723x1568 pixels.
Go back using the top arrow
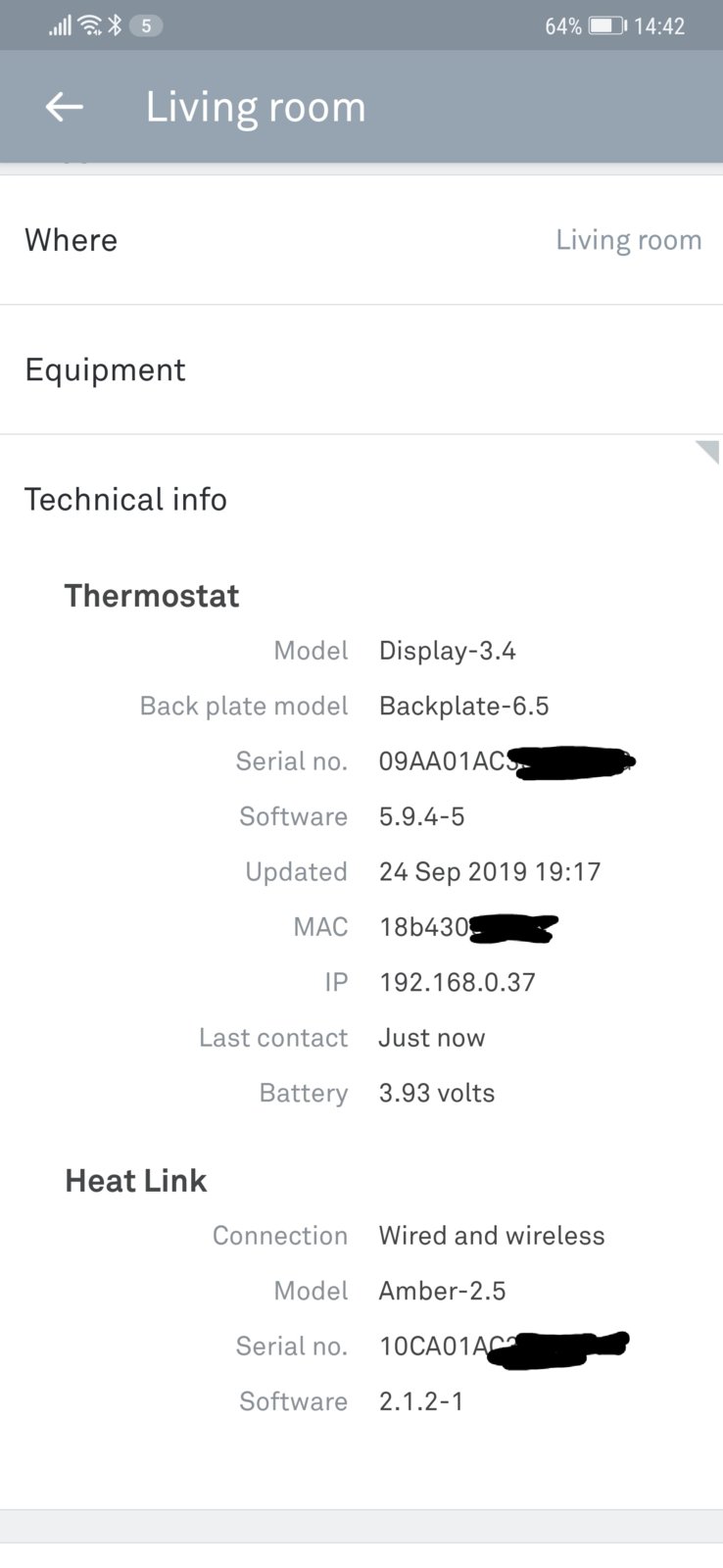[x=65, y=107]
